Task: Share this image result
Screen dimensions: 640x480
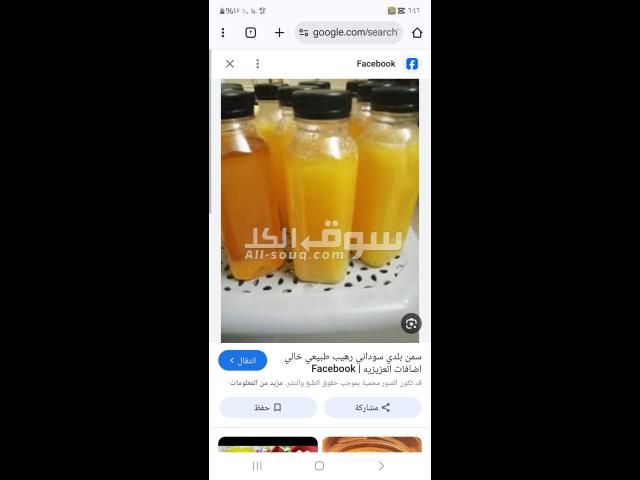Action: (372, 407)
